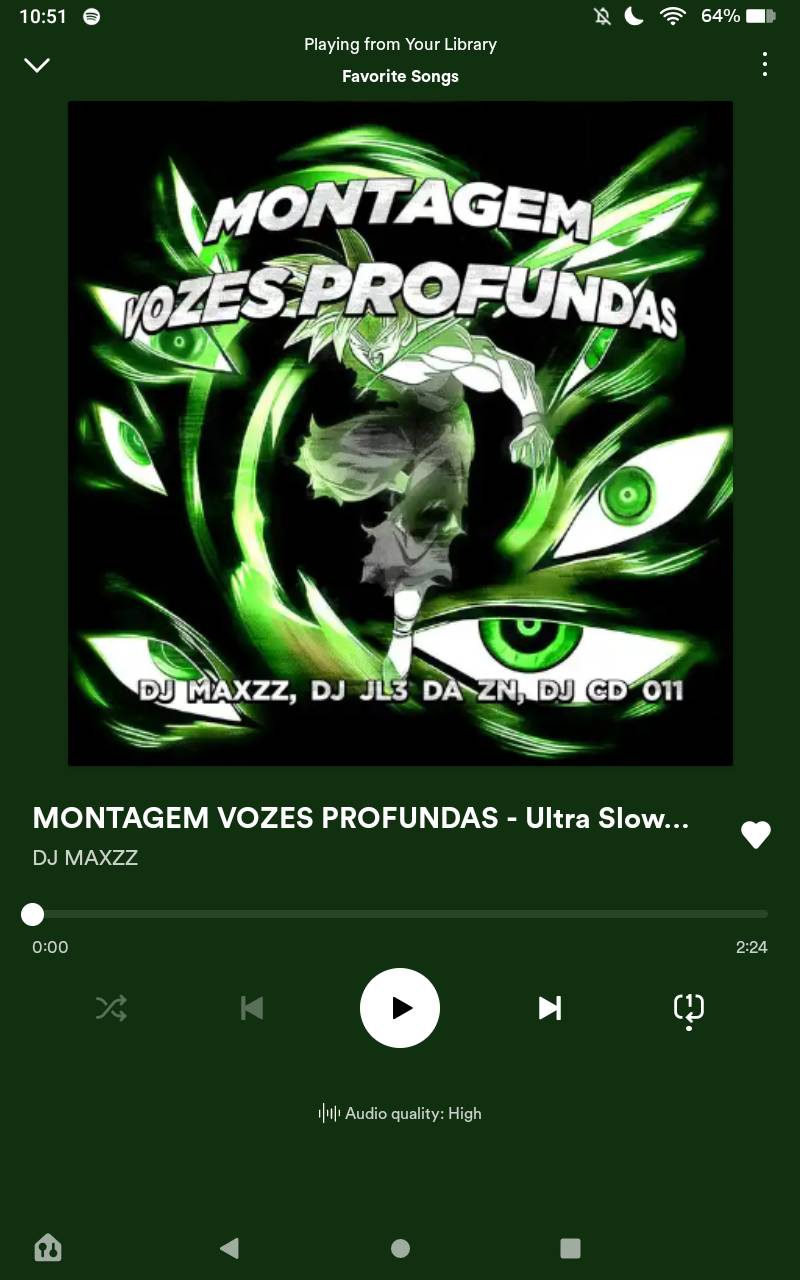Open Audio quality: High settings
The height and width of the screenshot is (1280, 800).
click(x=400, y=1113)
